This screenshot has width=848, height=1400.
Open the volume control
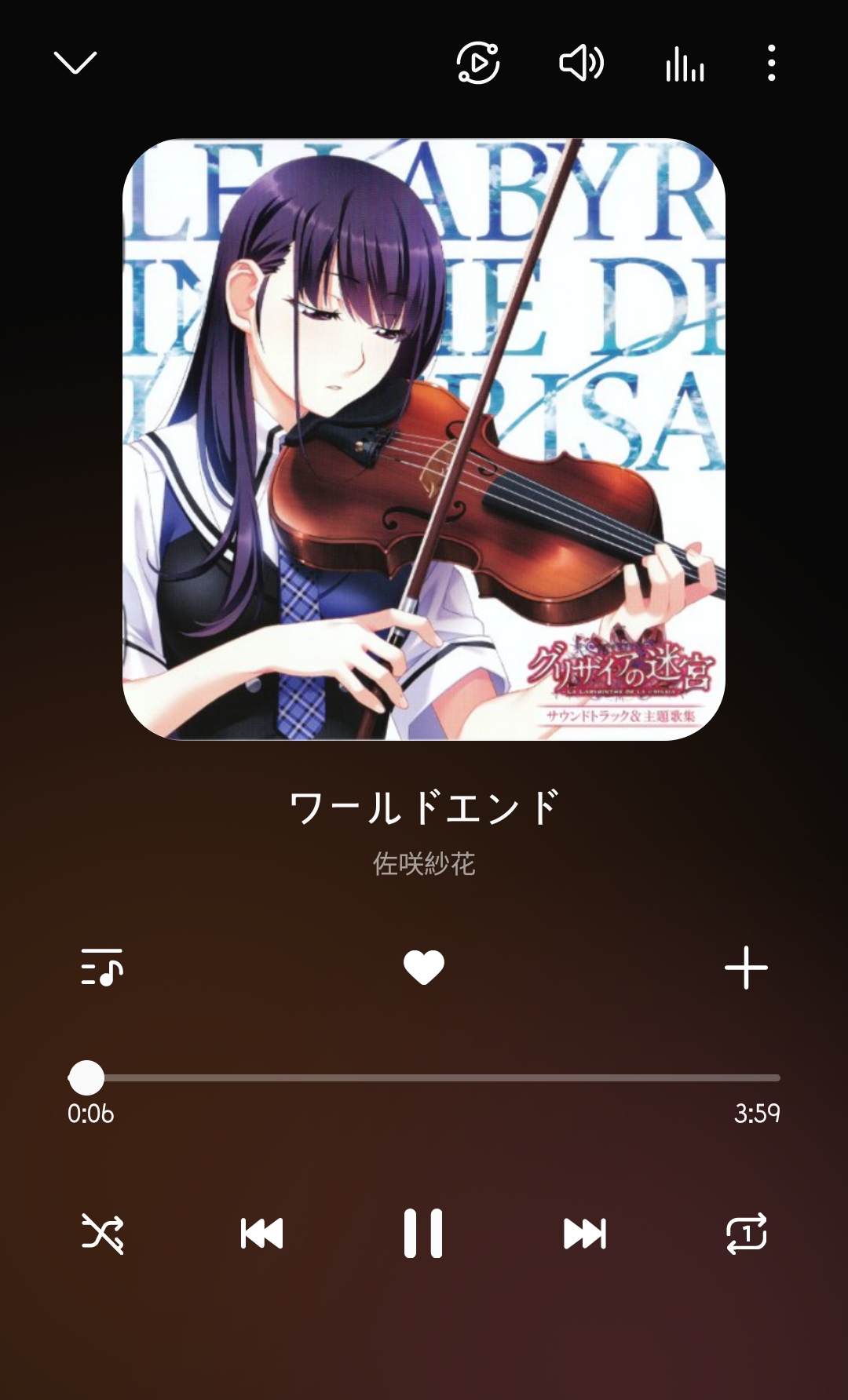pos(581,63)
